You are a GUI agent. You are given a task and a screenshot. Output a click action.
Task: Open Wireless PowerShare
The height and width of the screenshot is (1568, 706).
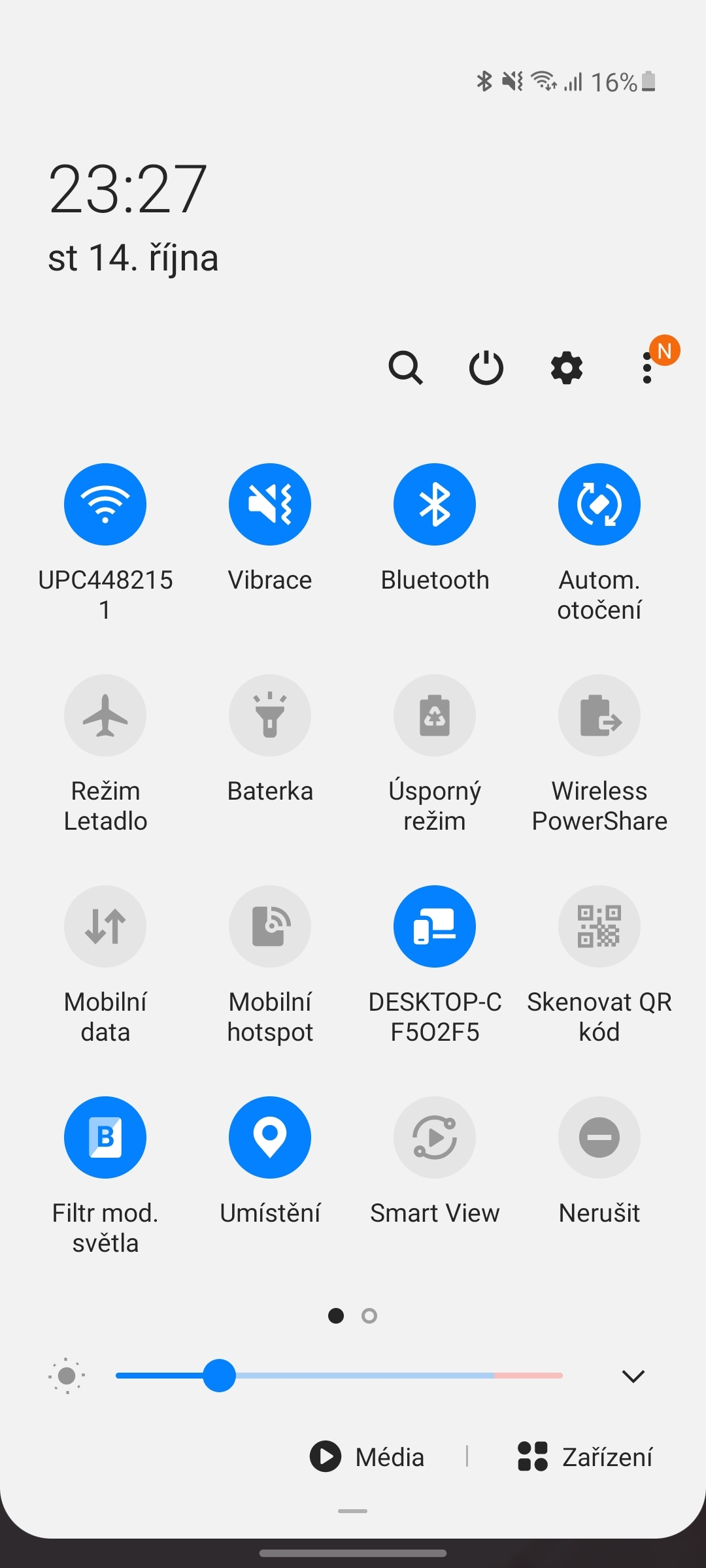click(x=599, y=715)
